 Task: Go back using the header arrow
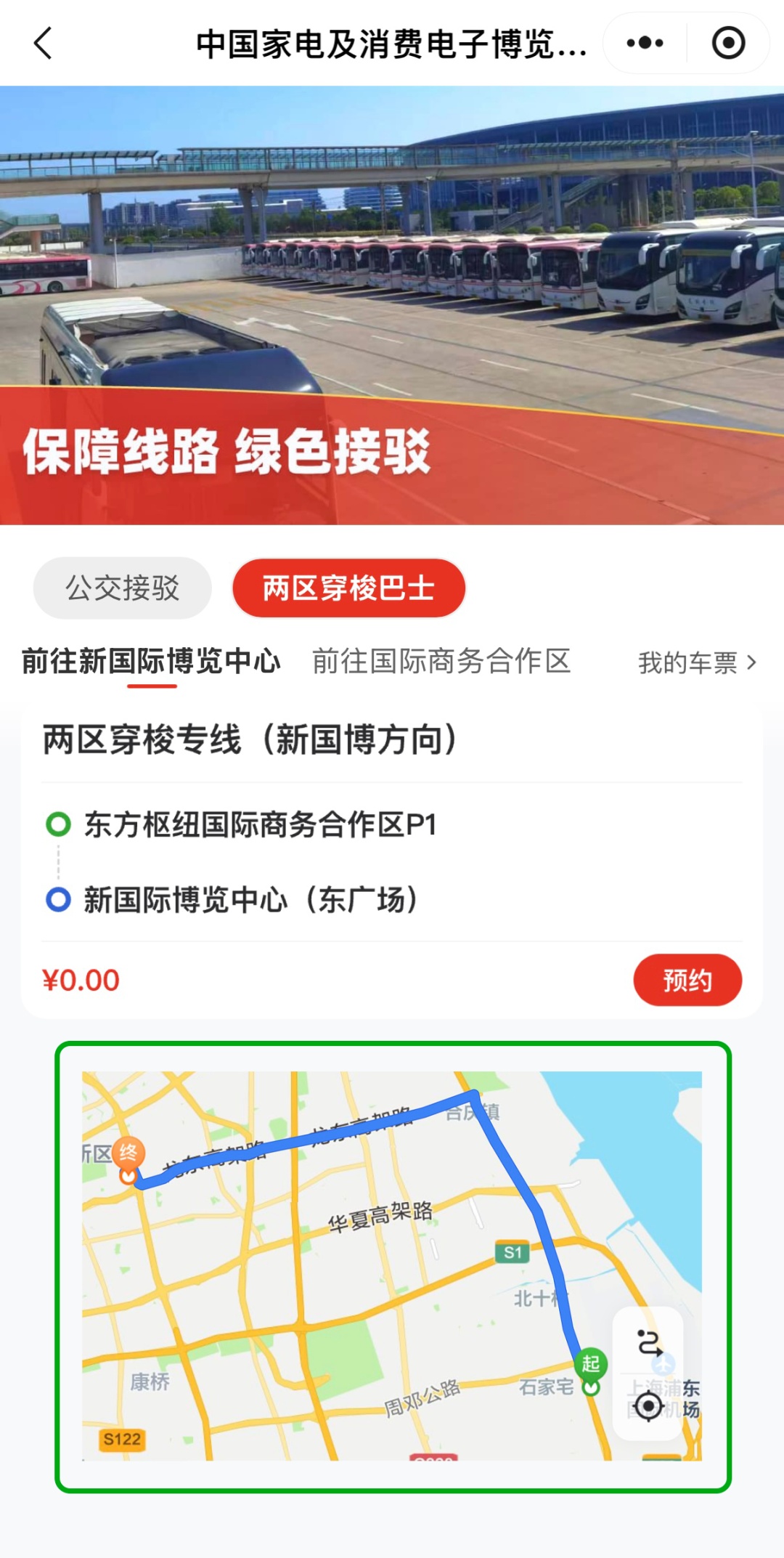(44, 44)
